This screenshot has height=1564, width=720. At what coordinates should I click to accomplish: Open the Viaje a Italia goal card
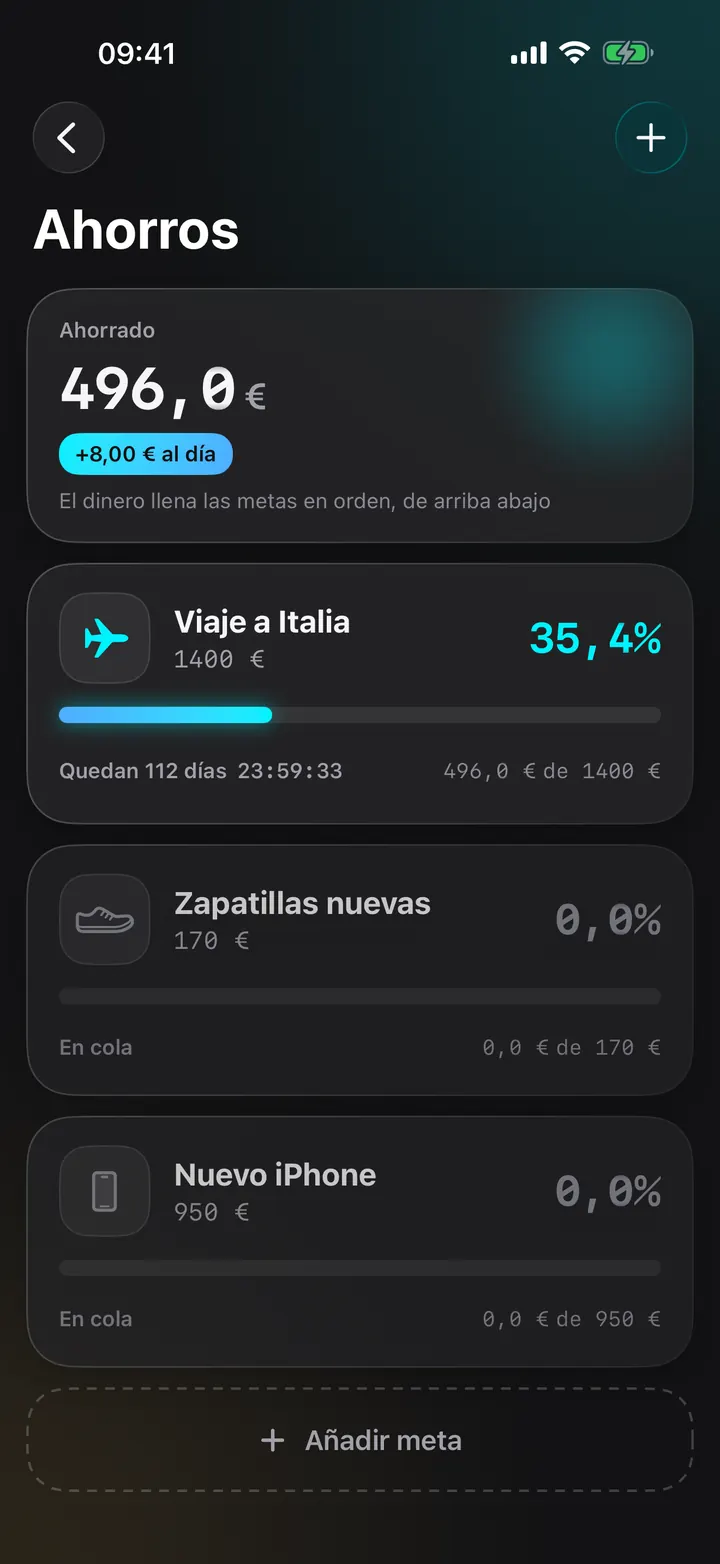click(x=360, y=694)
